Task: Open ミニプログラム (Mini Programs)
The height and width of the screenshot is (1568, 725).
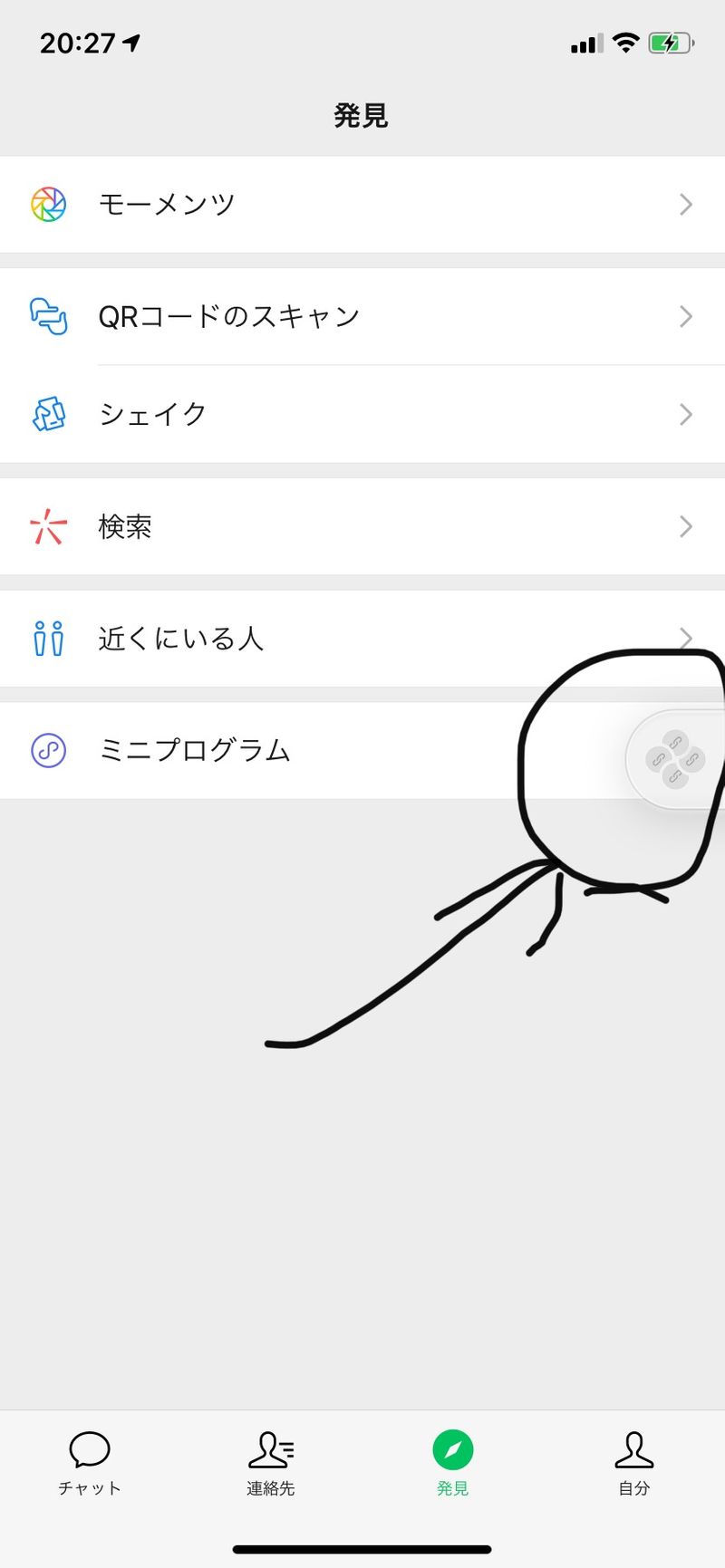Action: click(272, 750)
